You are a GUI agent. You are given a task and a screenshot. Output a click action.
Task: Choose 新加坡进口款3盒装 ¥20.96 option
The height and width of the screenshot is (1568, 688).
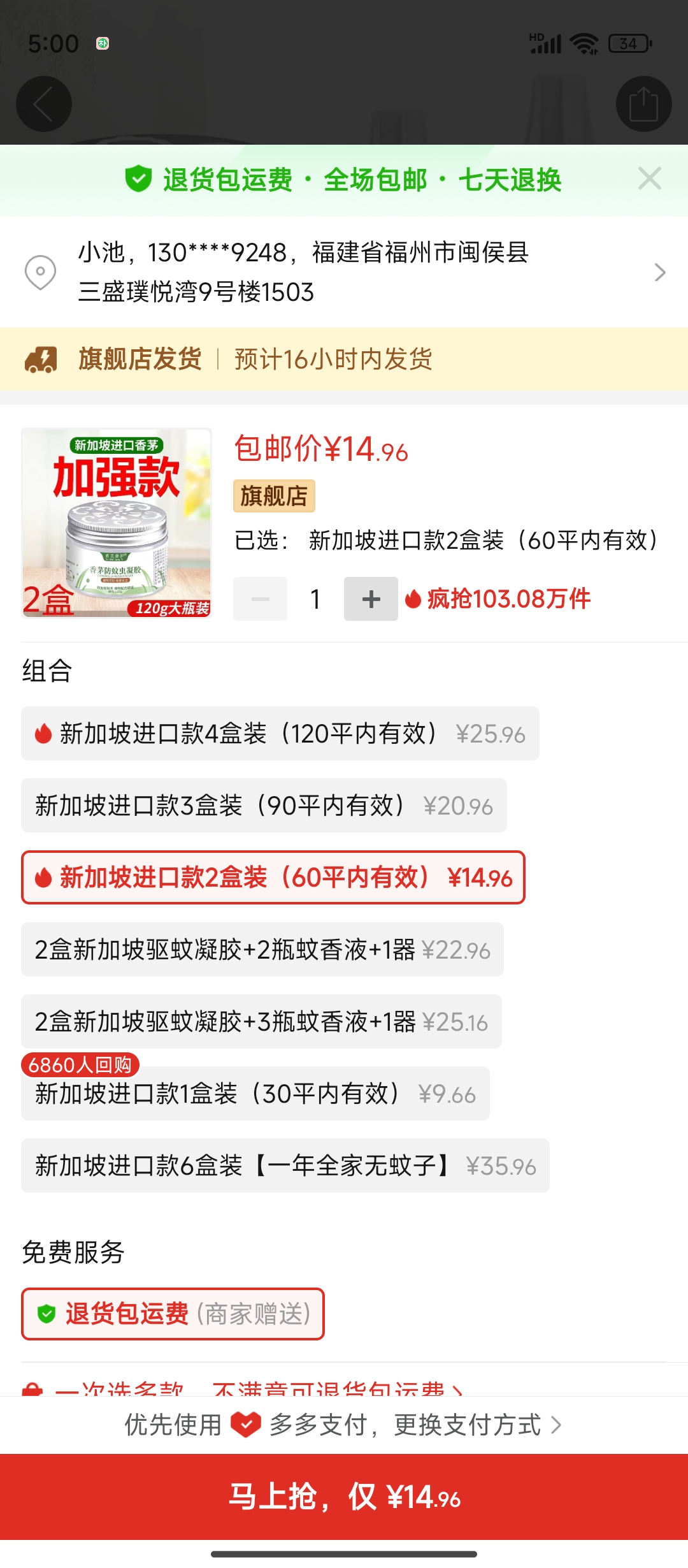click(264, 806)
